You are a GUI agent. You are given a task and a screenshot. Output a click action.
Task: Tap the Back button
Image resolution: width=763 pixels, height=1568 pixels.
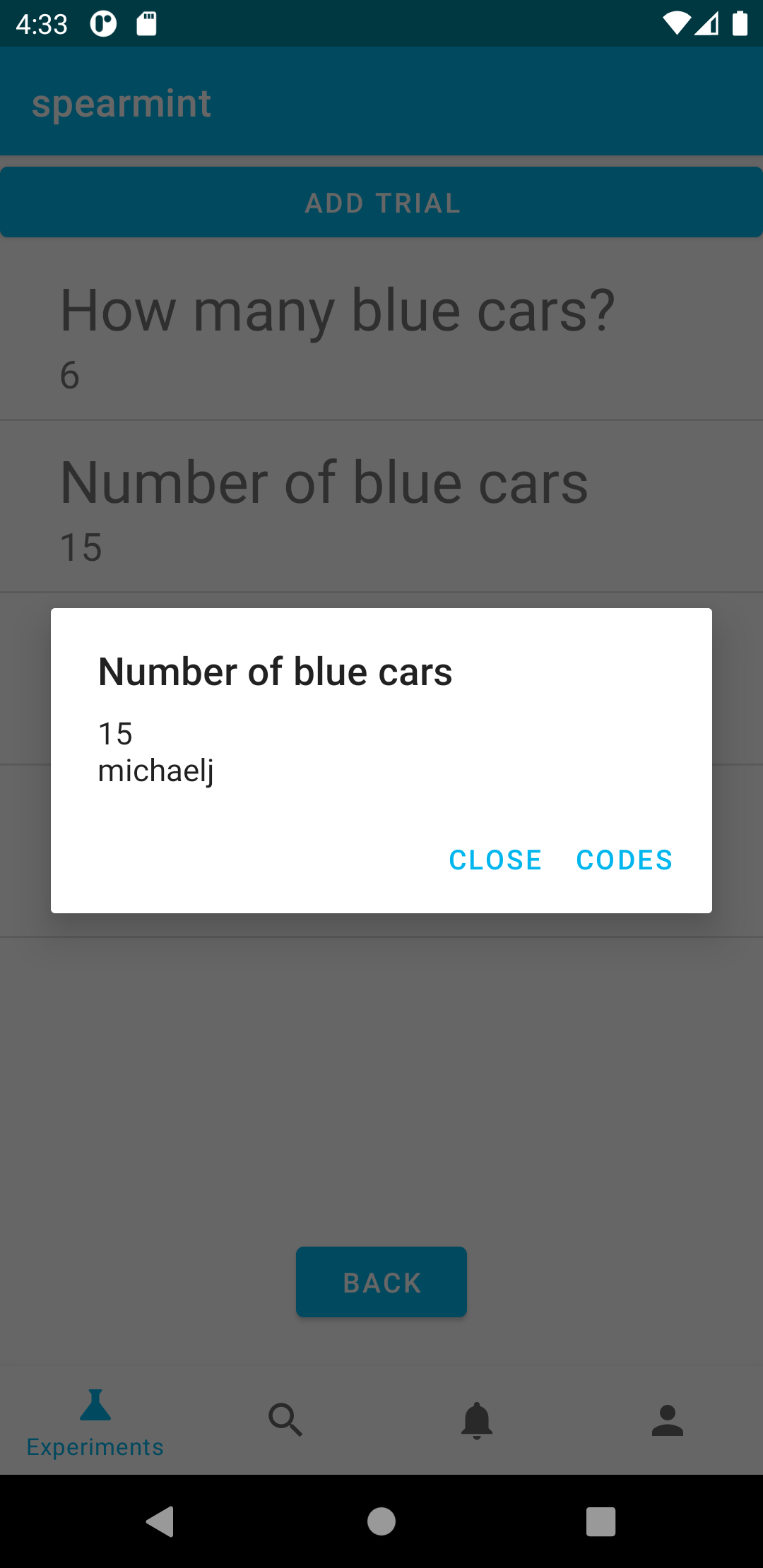[x=381, y=1282]
